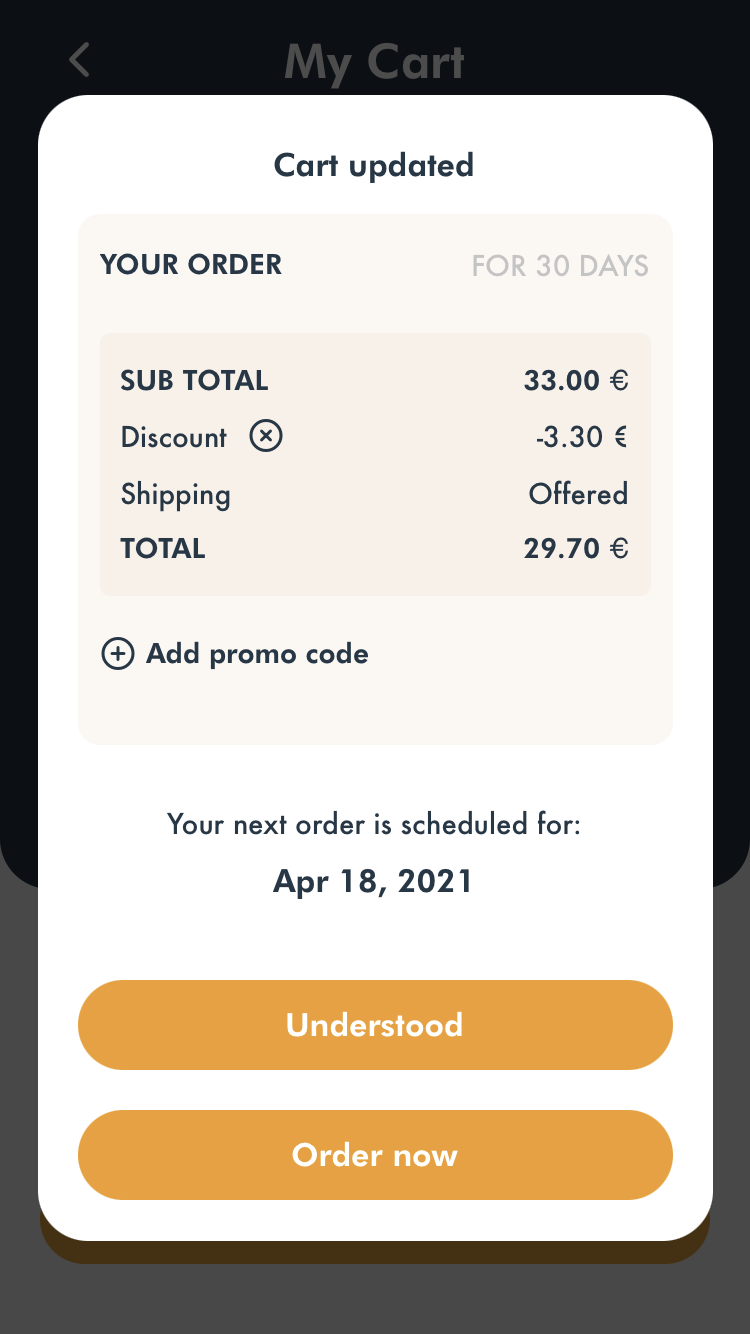Screen dimensions: 750x1334
Task: Remove the applied discount
Action: [x=266, y=436]
